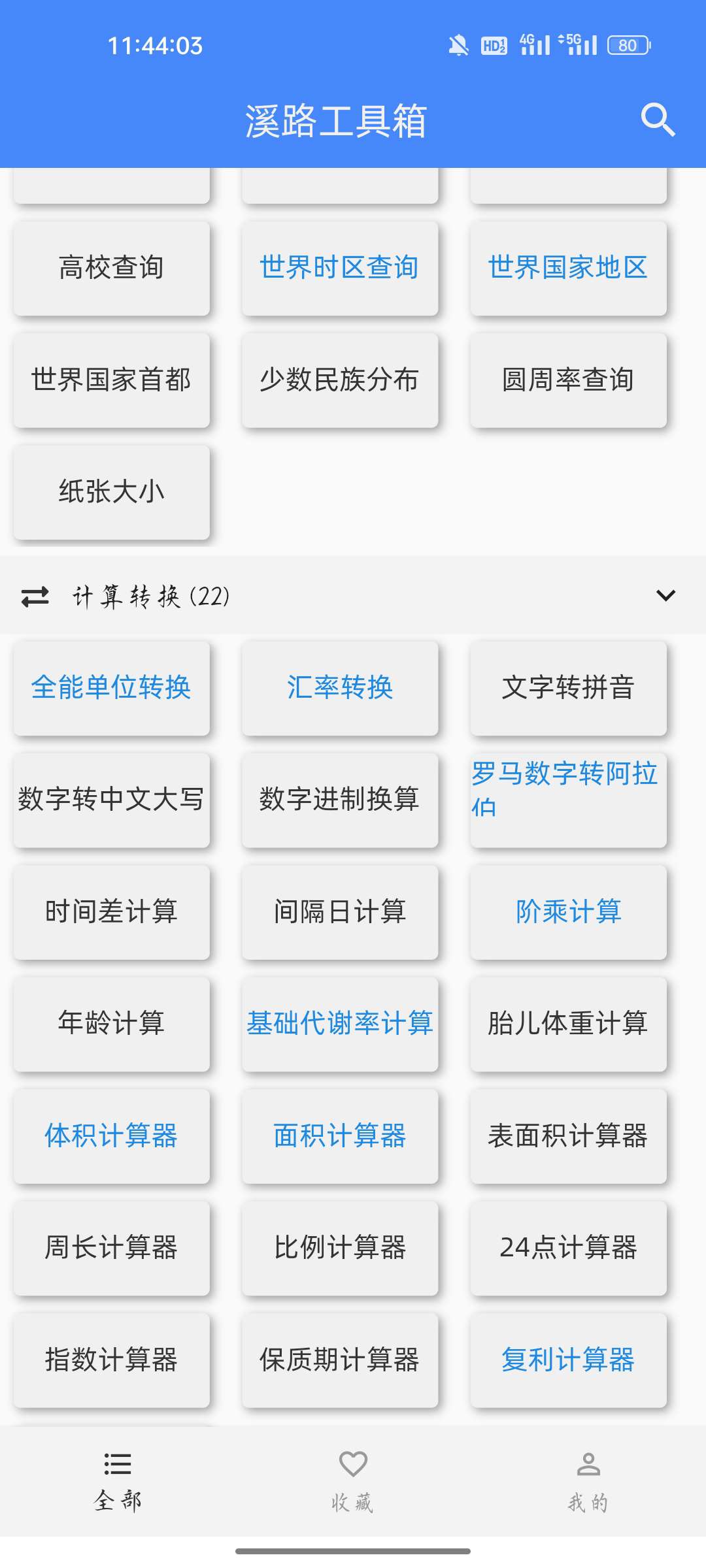This screenshot has width=706, height=1568.
Task: Collapse the 计算转换 section chevron
Action: [x=665, y=595]
